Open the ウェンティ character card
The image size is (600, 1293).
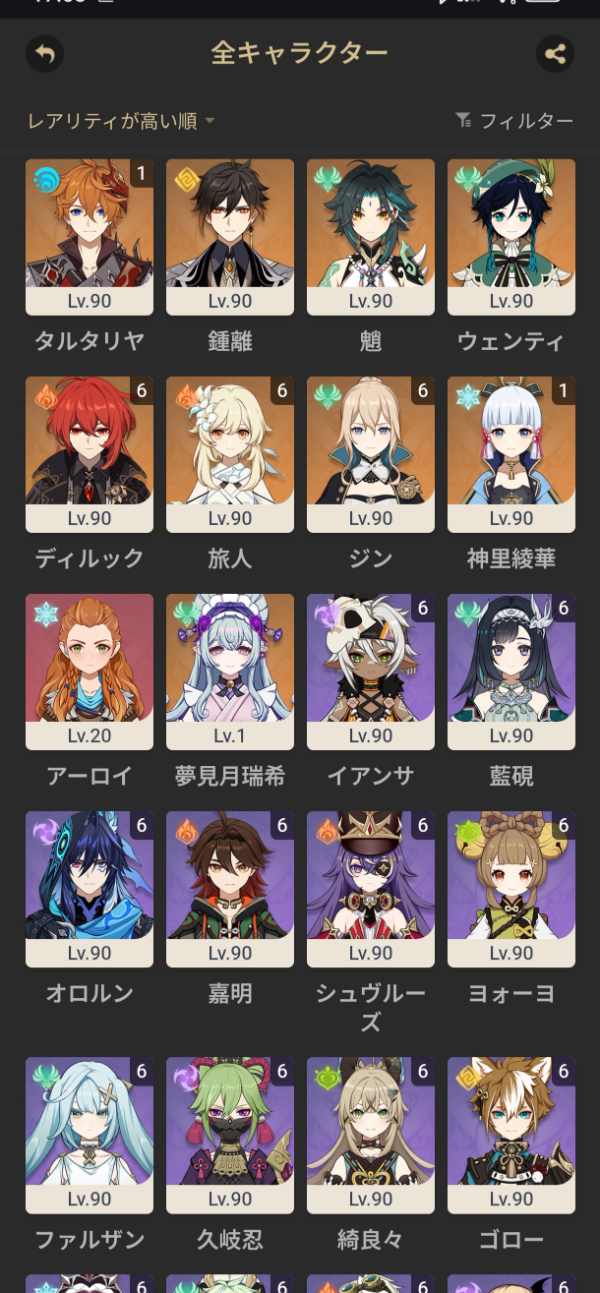click(511, 236)
